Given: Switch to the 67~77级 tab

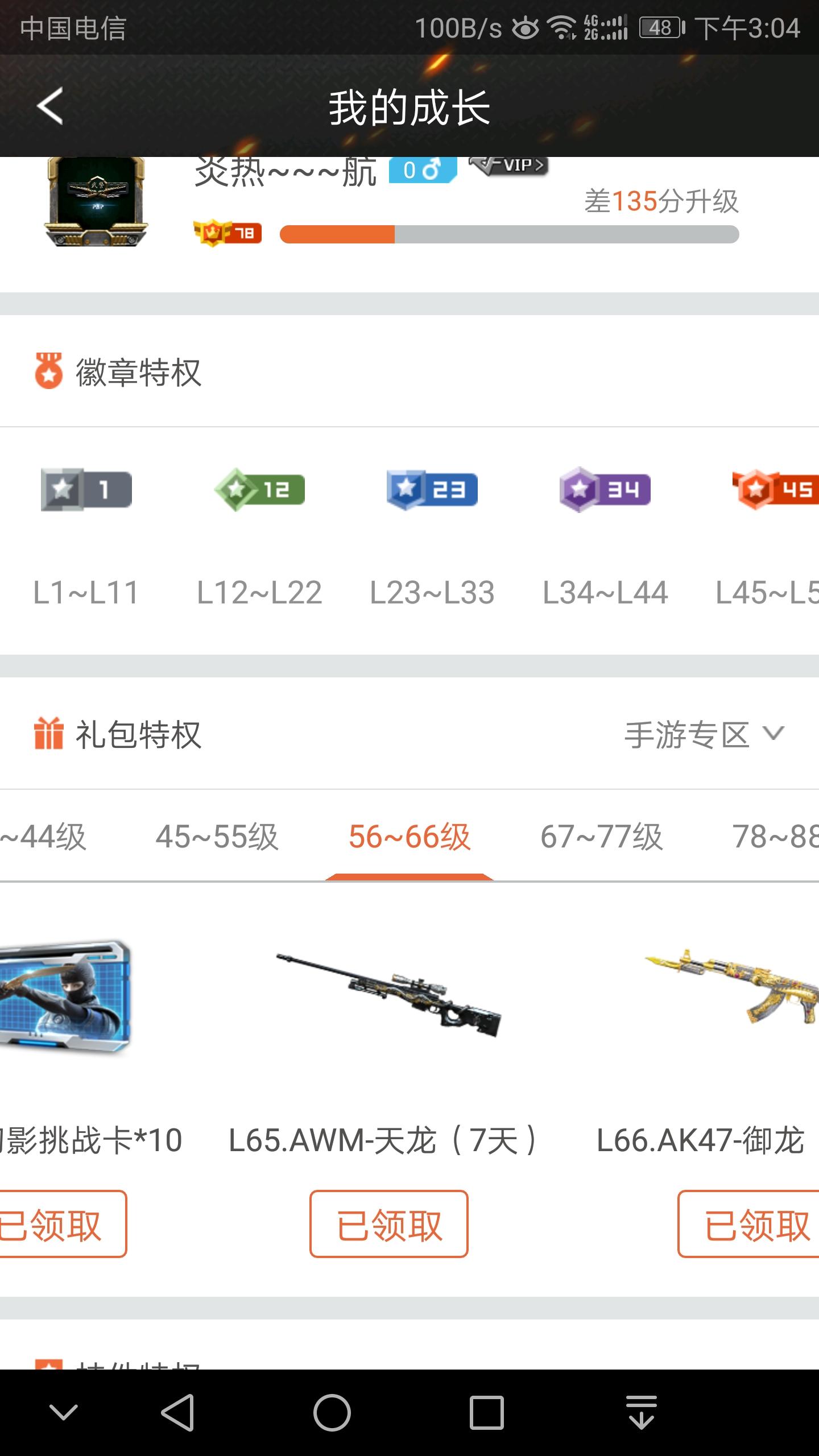Looking at the screenshot, I should 601,837.
